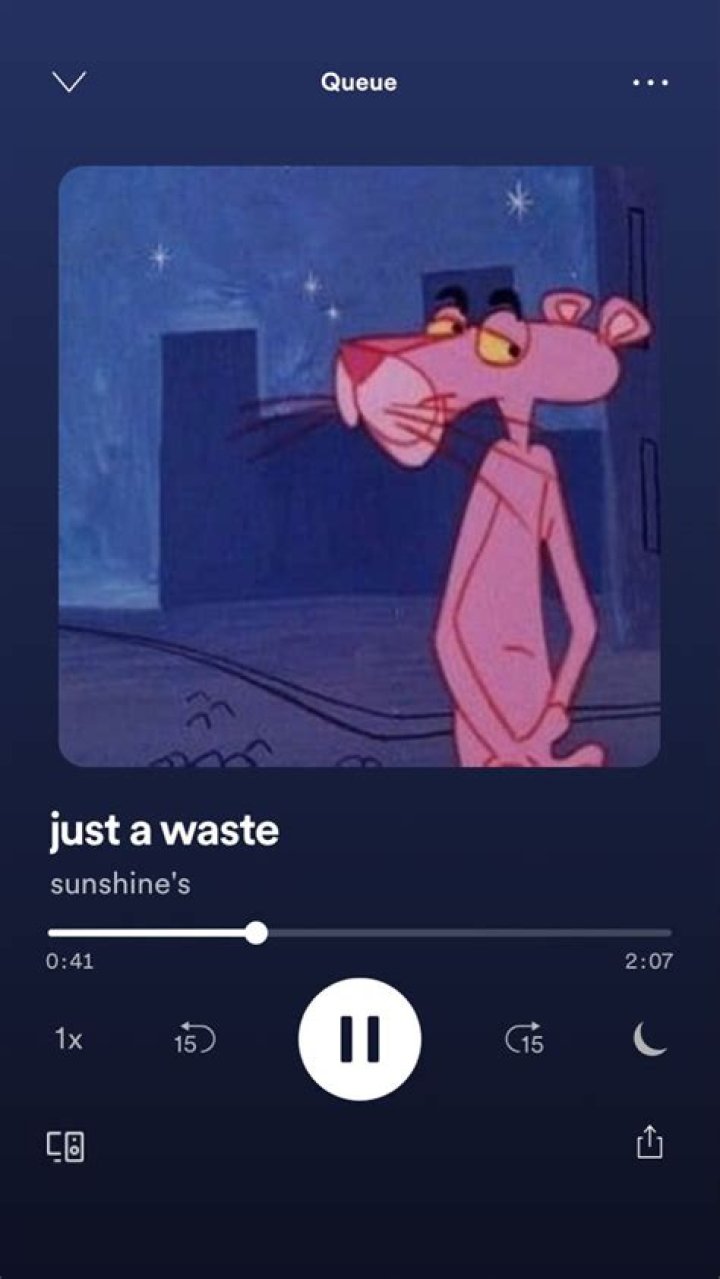The image size is (720, 1279).
Task: Open the connect devices icon
Action: coord(66,1146)
